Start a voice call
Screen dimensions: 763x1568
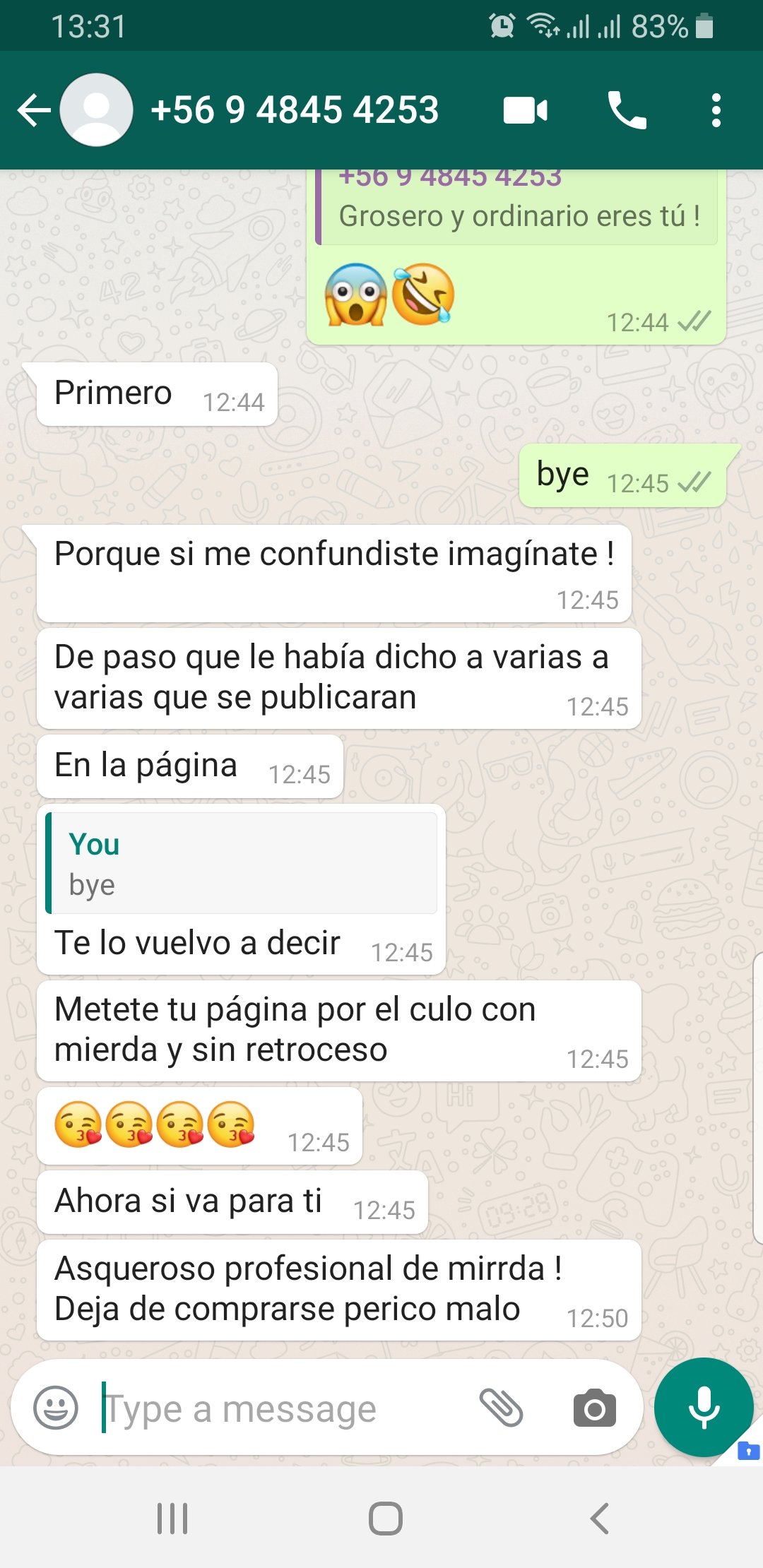pyautogui.click(x=627, y=110)
